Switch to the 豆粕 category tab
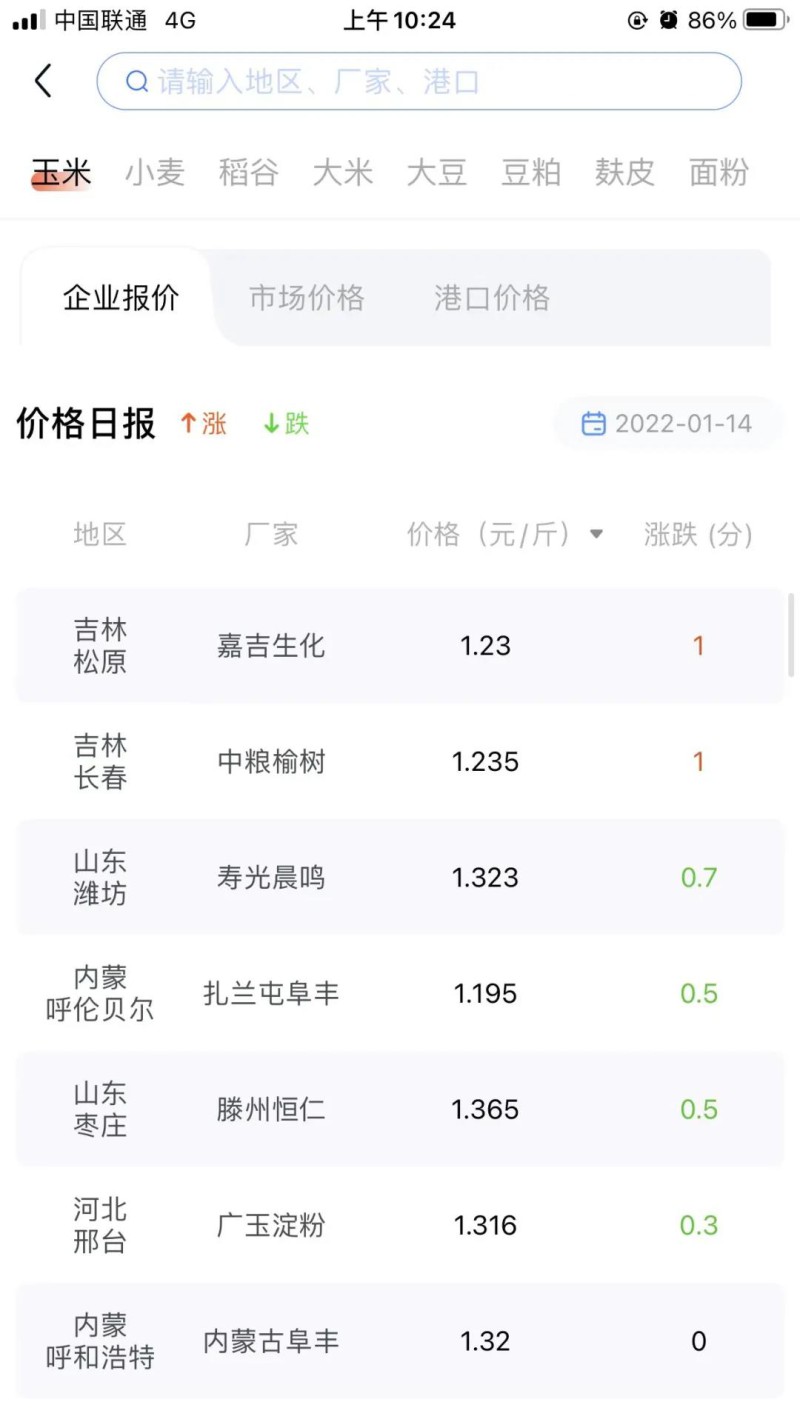The width and height of the screenshot is (800, 1422). click(x=531, y=173)
